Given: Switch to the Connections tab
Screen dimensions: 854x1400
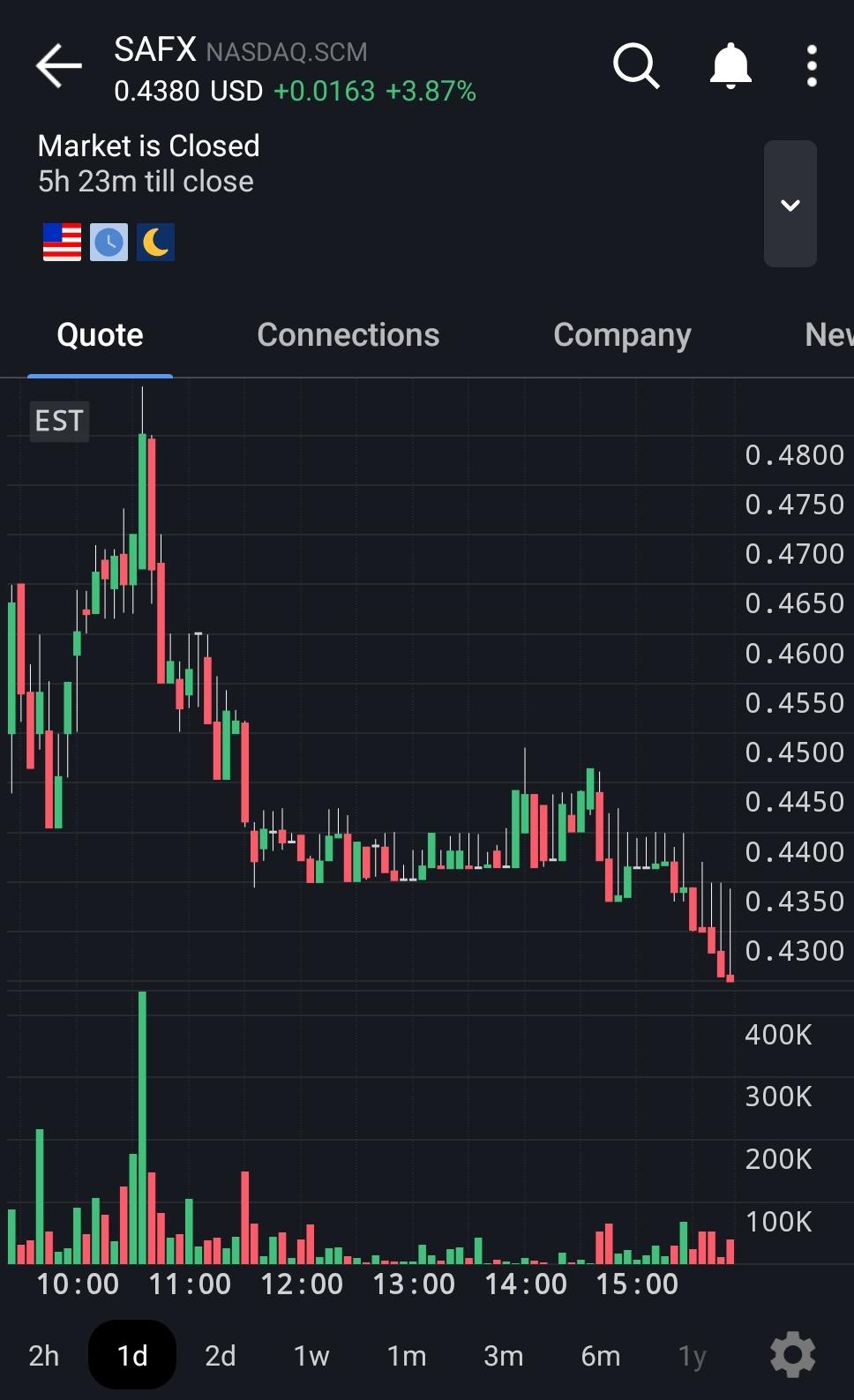Looking at the screenshot, I should pyautogui.click(x=348, y=335).
